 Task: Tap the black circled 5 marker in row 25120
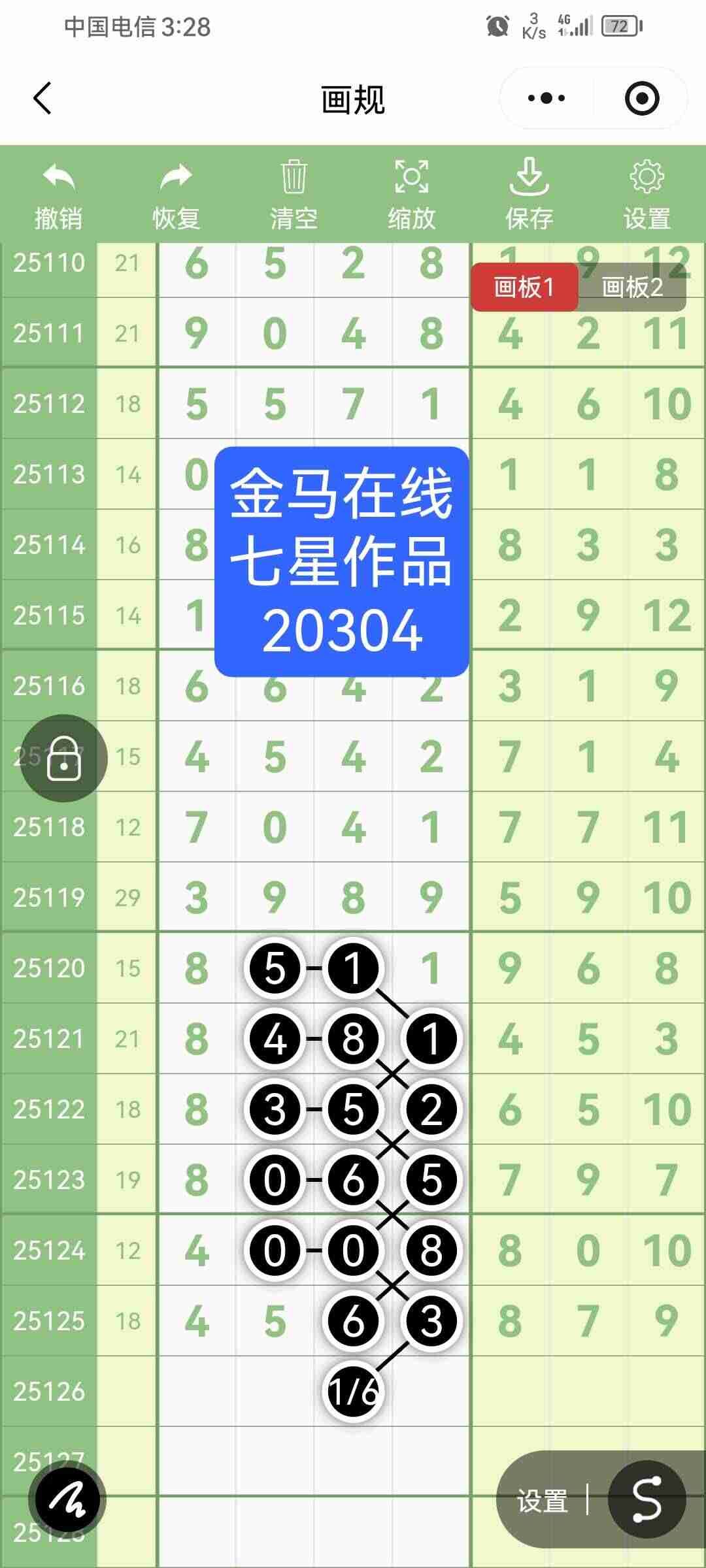275,967
